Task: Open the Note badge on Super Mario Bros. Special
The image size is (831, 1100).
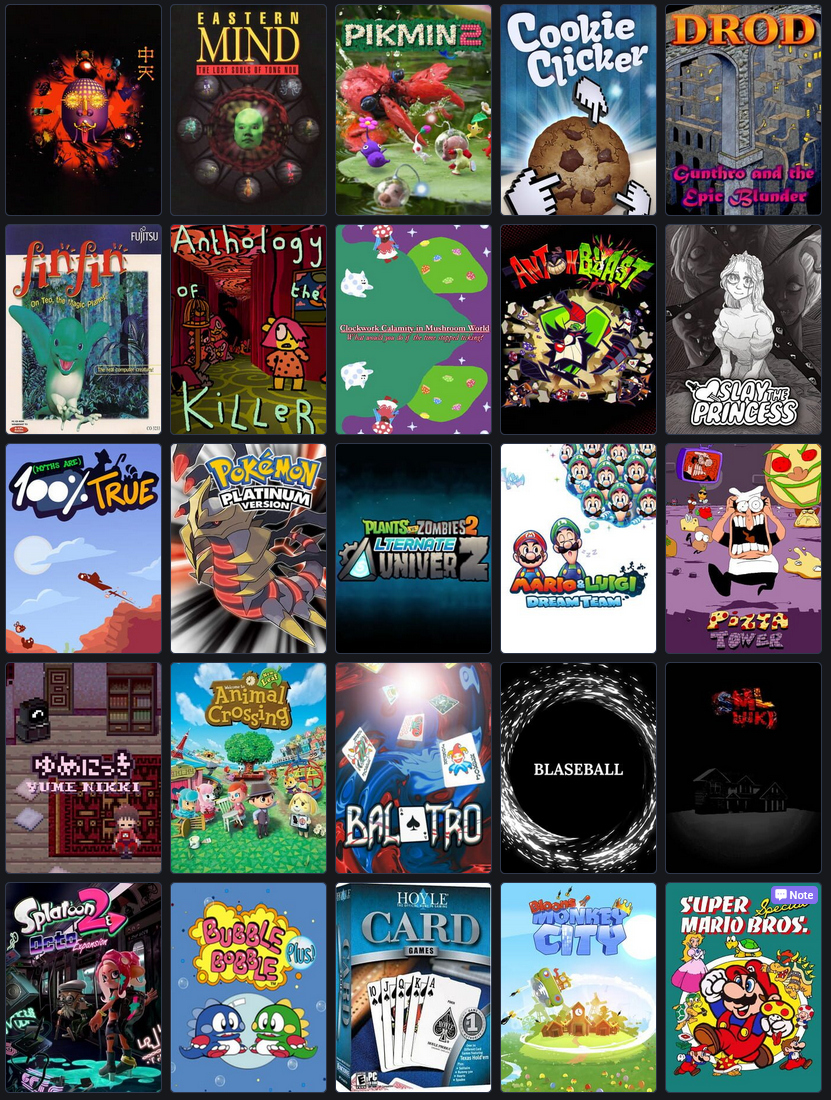Action: 794,895
